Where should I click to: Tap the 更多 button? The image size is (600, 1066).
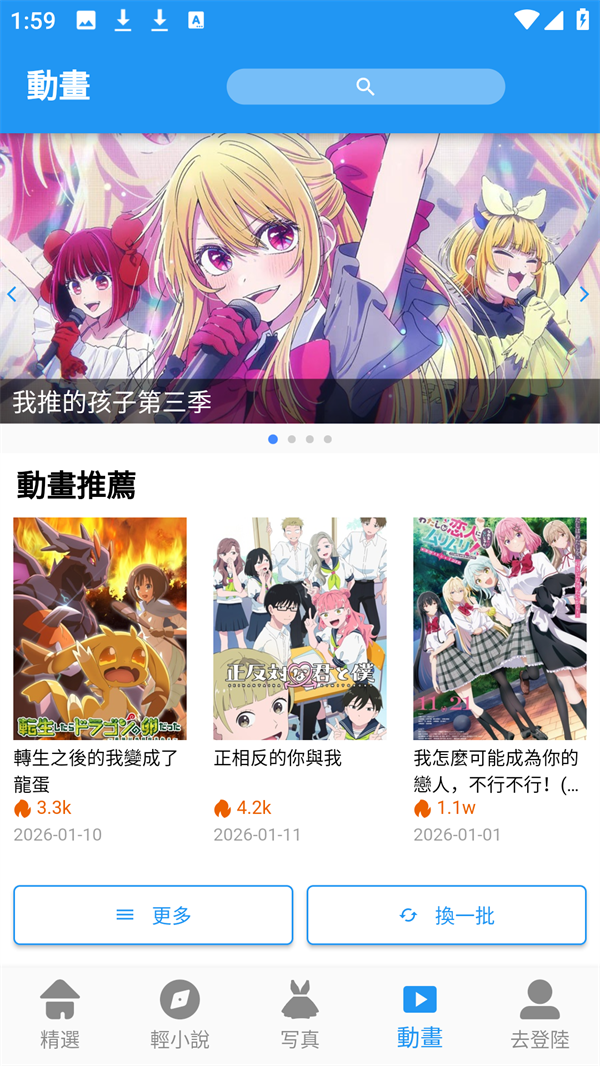pyautogui.click(x=153, y=915)
